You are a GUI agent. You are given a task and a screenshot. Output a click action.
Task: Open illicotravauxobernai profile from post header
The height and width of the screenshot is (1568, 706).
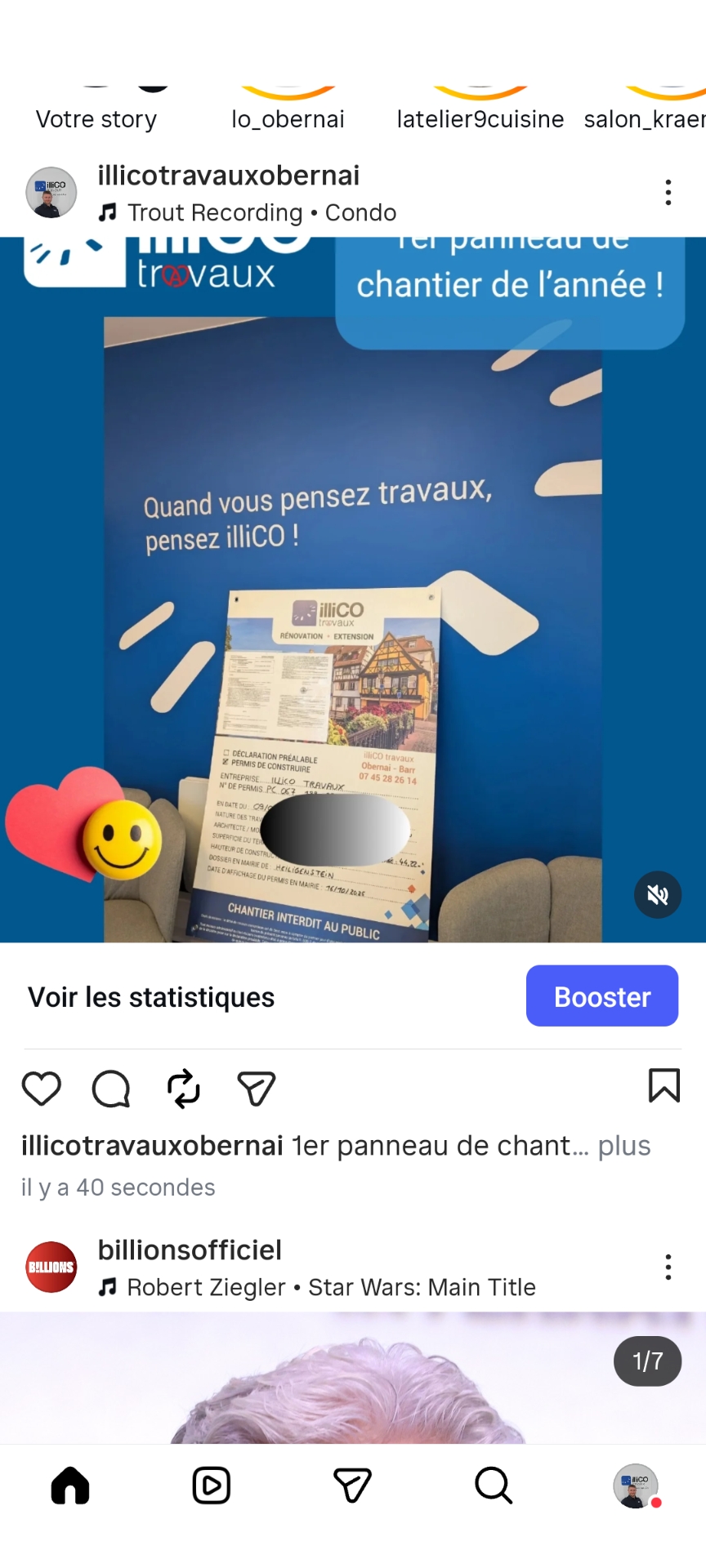(229, 176)
